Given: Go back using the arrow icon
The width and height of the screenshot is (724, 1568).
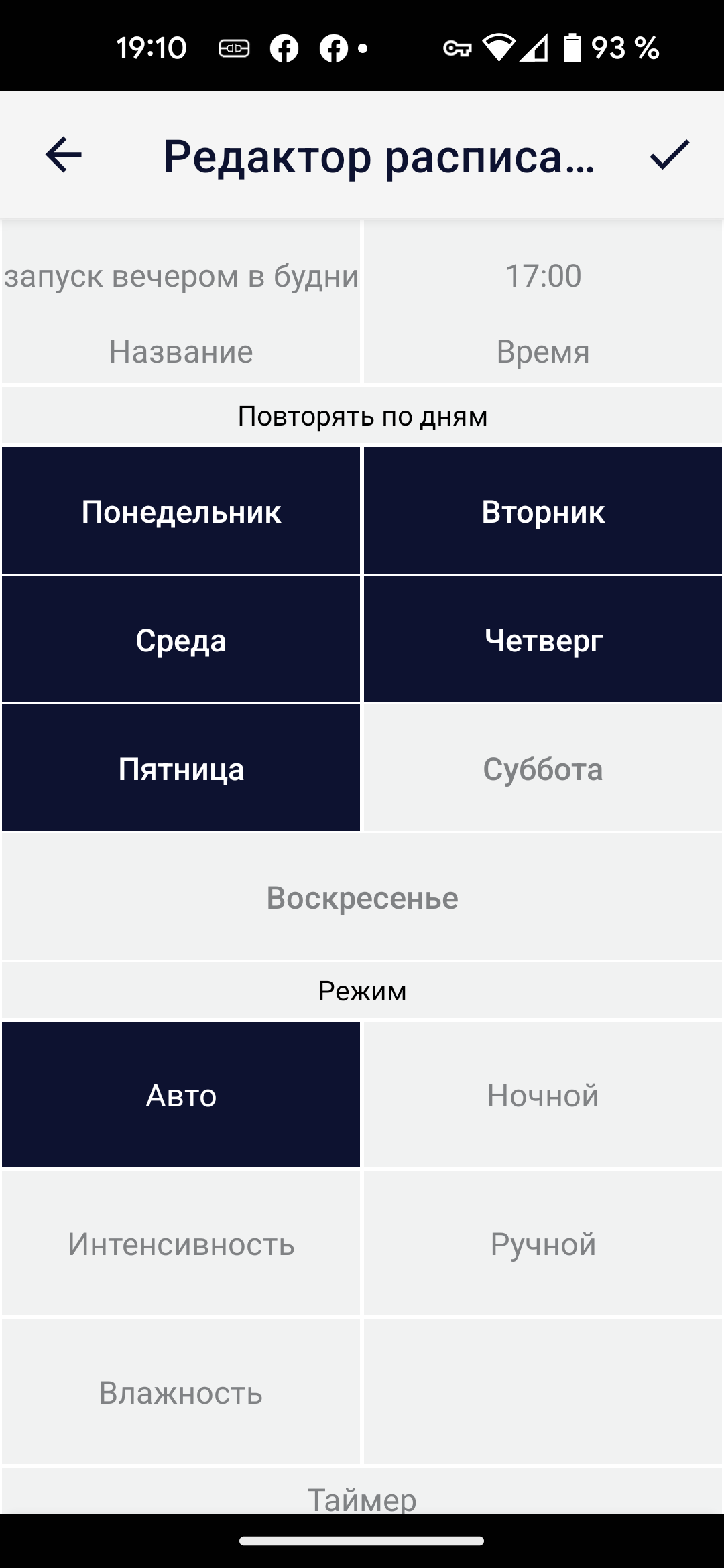Looking at the screenshot, I should [x=64, y=155].
